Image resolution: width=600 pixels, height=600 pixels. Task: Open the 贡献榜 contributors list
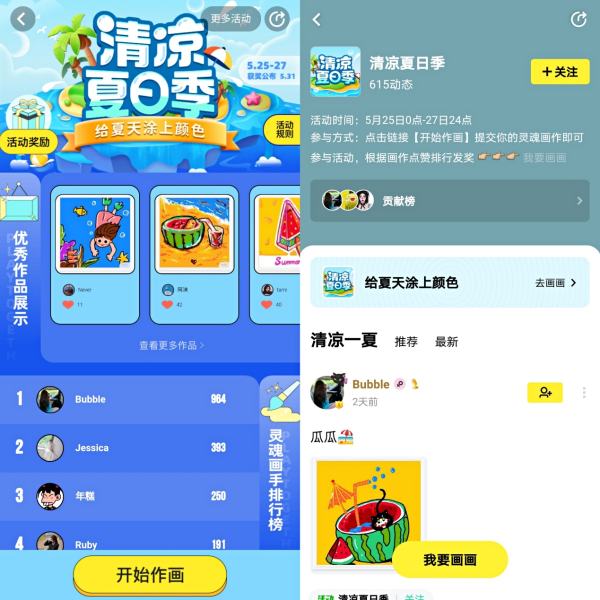click(x=449, y=200)
